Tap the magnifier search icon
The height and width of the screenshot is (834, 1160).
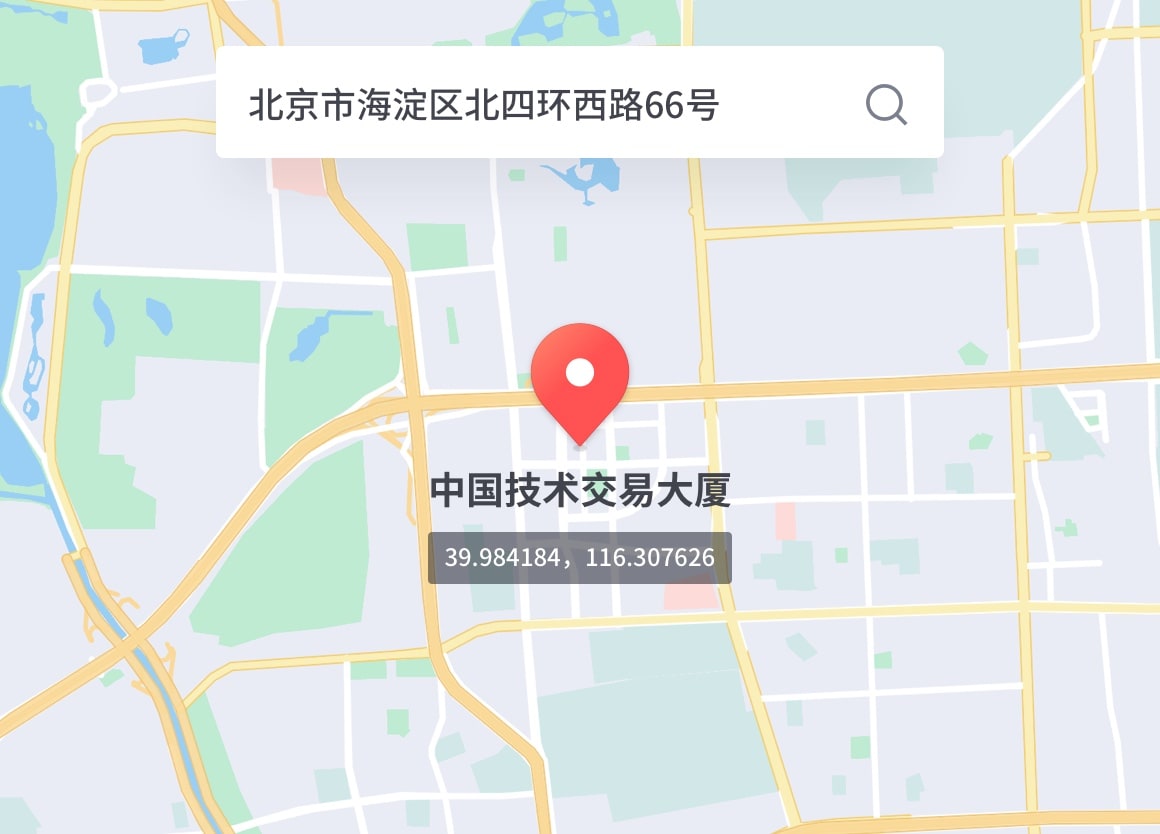886,104
